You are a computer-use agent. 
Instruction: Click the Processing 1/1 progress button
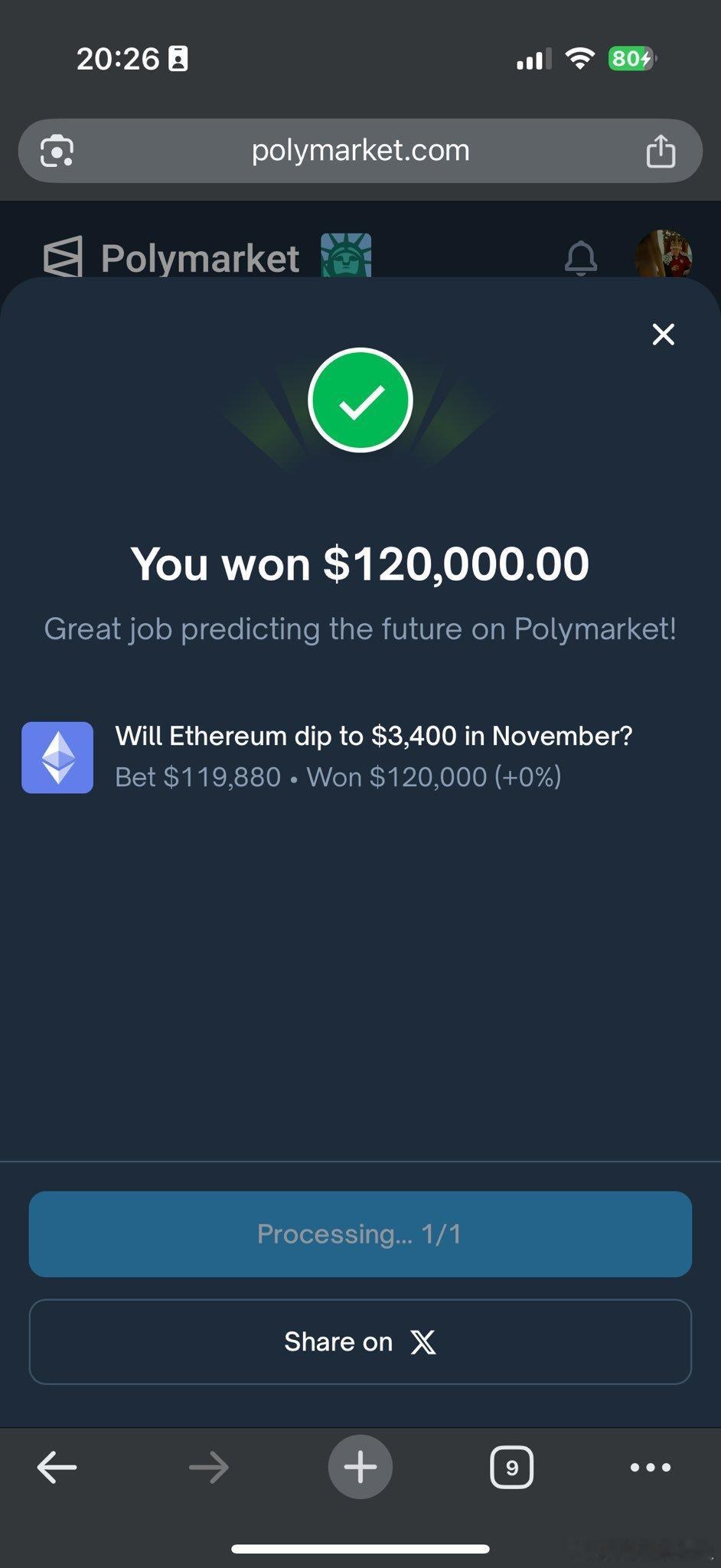tap(360, 1233)
